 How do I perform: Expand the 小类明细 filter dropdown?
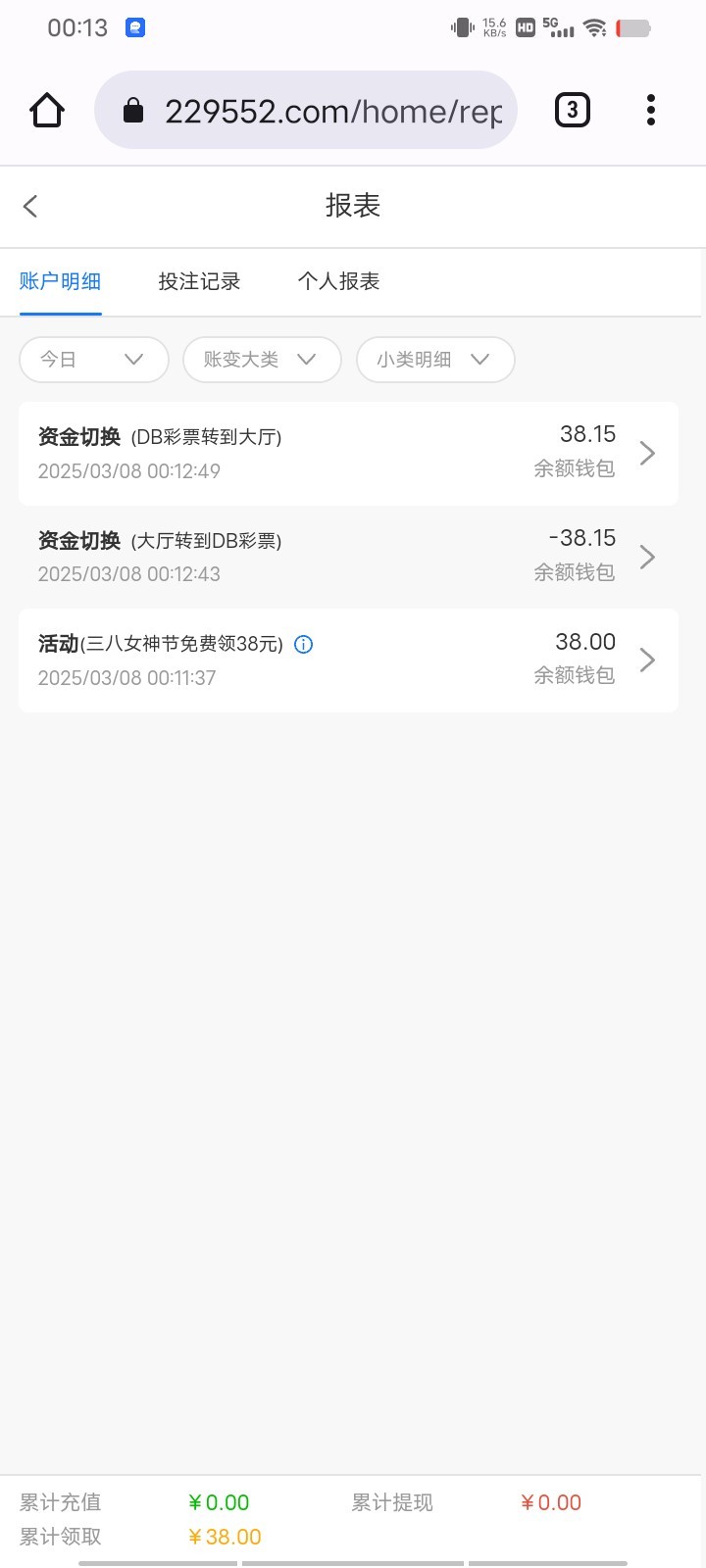click(435, 360)
